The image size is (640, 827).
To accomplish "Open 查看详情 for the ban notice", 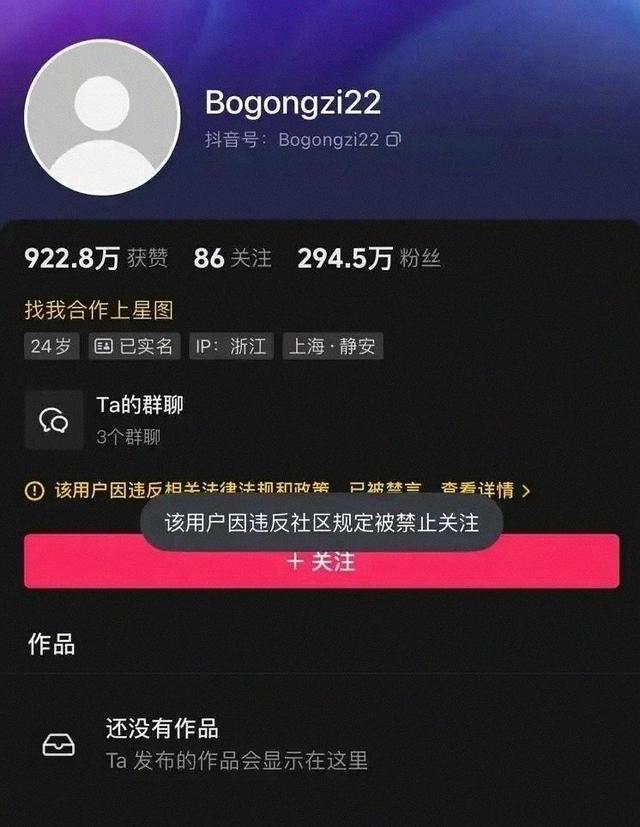I will (486, 490).
